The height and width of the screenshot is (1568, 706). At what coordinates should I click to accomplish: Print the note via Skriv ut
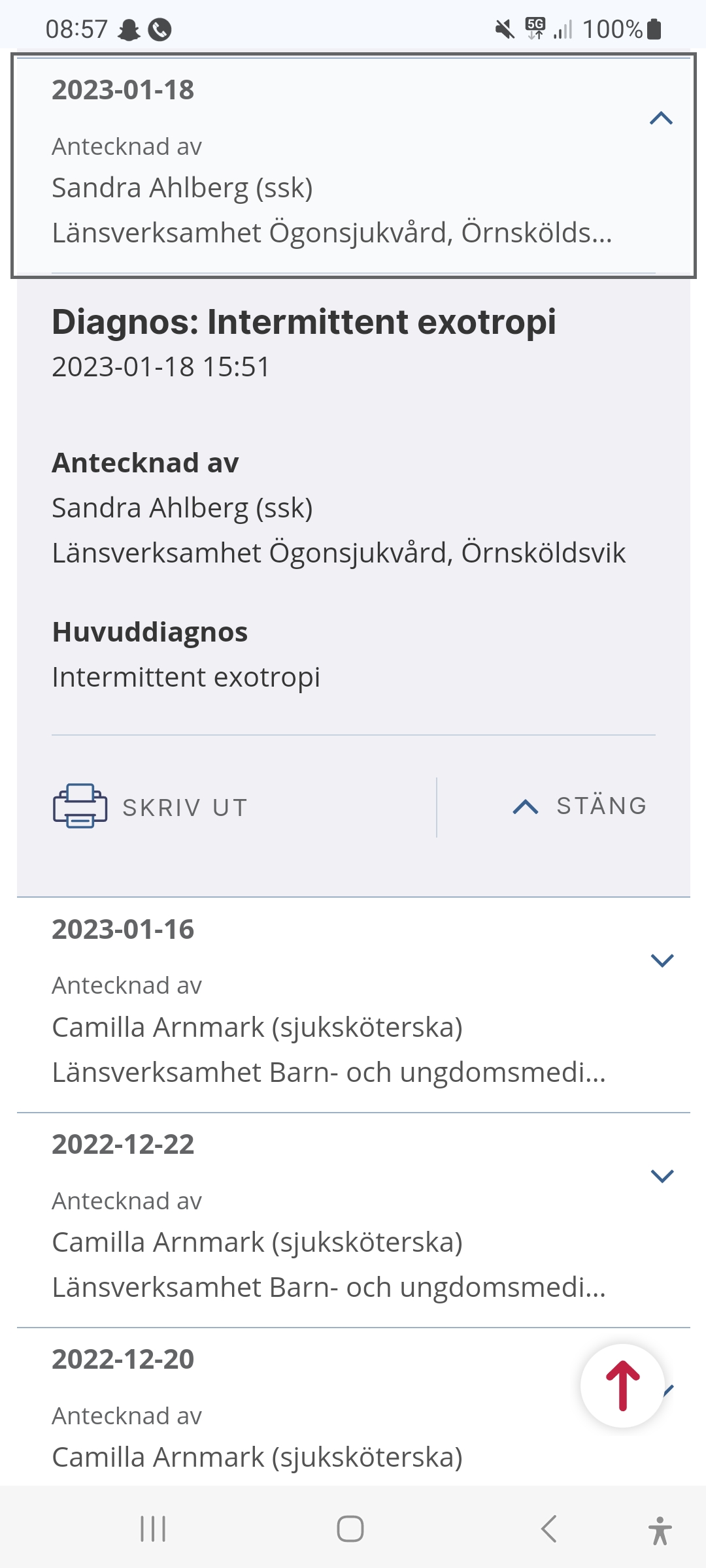[x=151, y=807]
